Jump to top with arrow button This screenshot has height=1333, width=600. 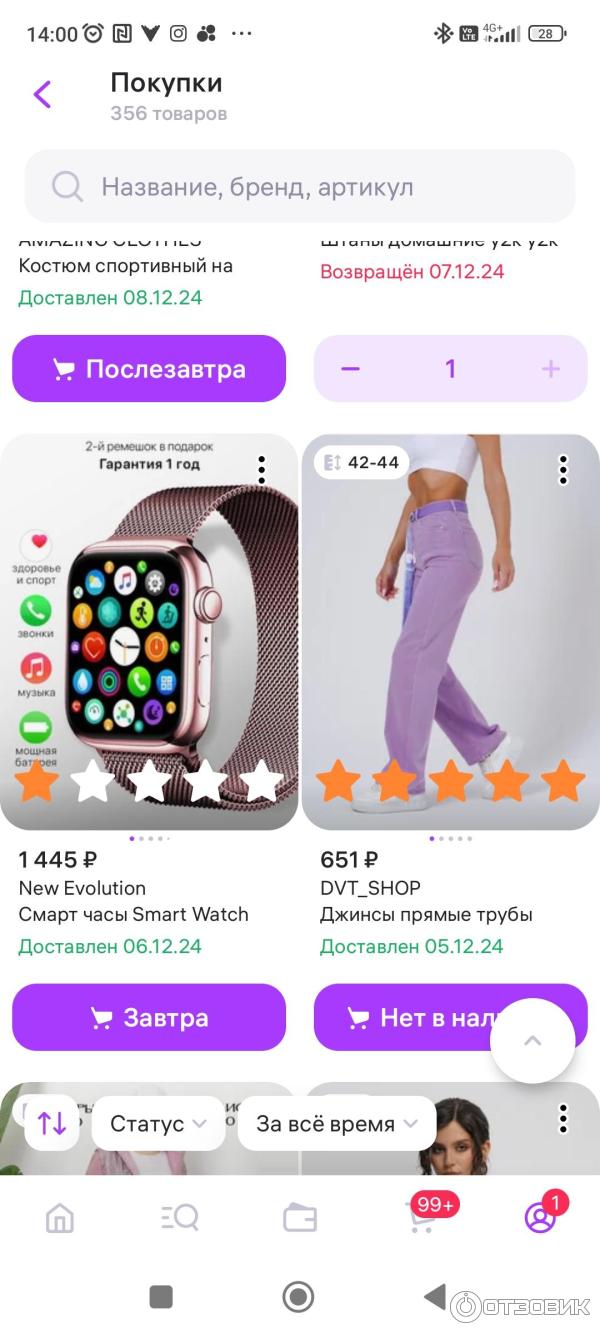pos(532,1041)
